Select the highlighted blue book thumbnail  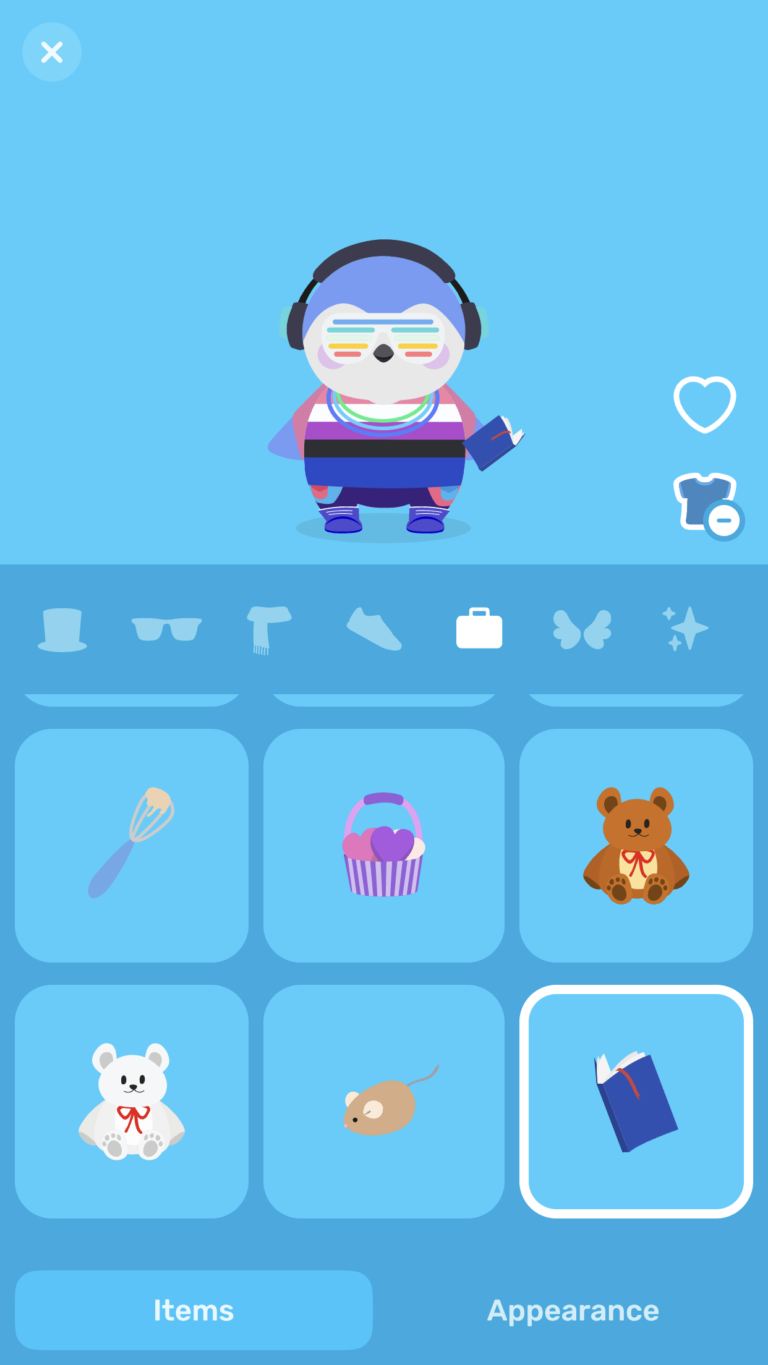click(x=636, y=1101)
